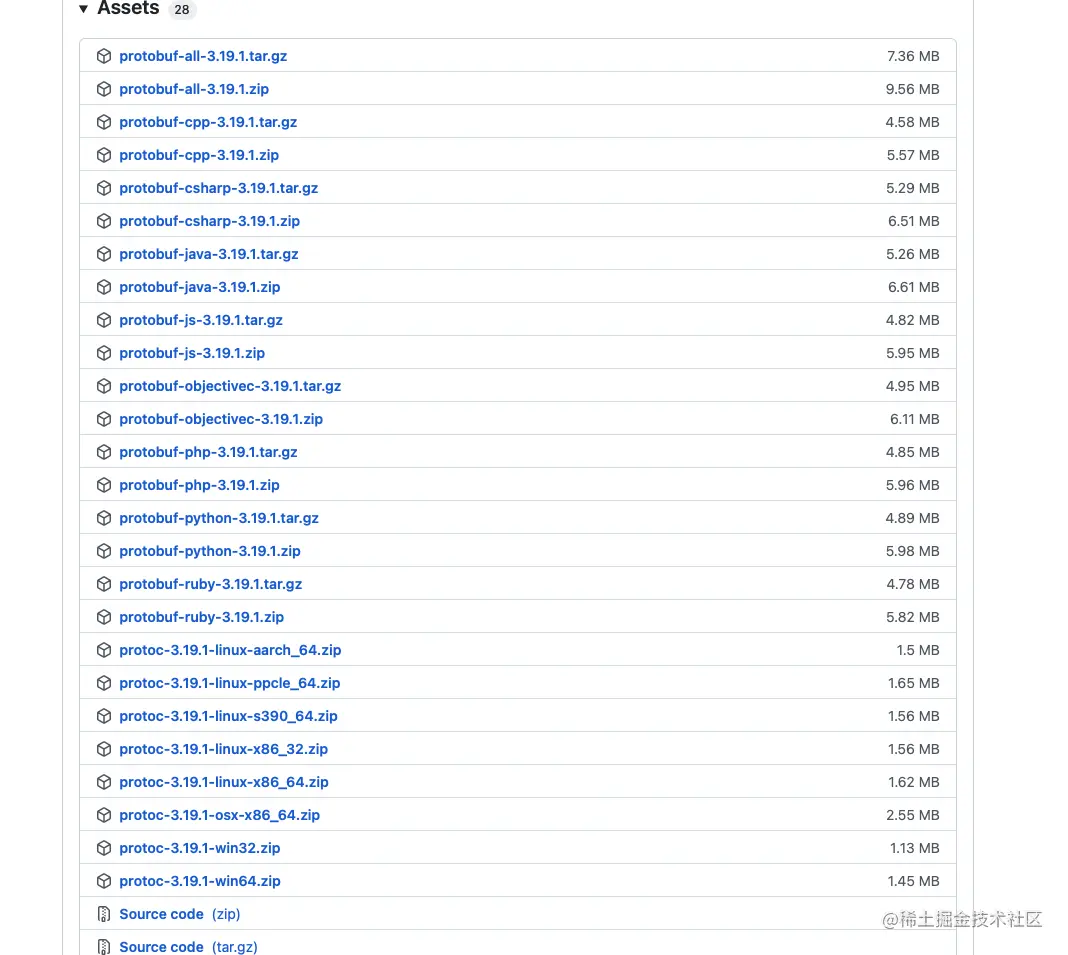
Task: Open protoc-3.19.1-linux-x86_64.zip link
Action: [x=224, y=782]
